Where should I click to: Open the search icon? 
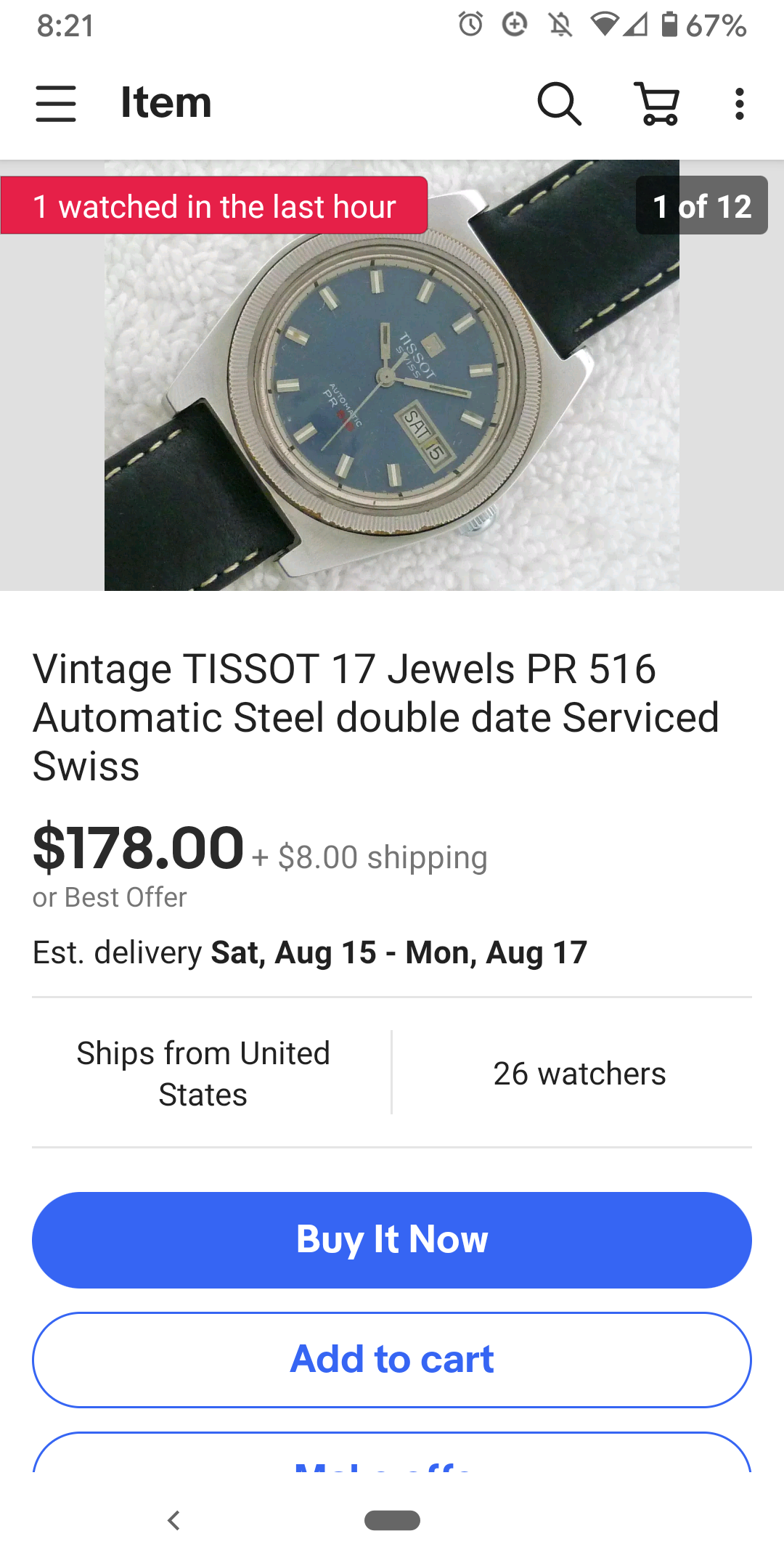pos(559,103)
